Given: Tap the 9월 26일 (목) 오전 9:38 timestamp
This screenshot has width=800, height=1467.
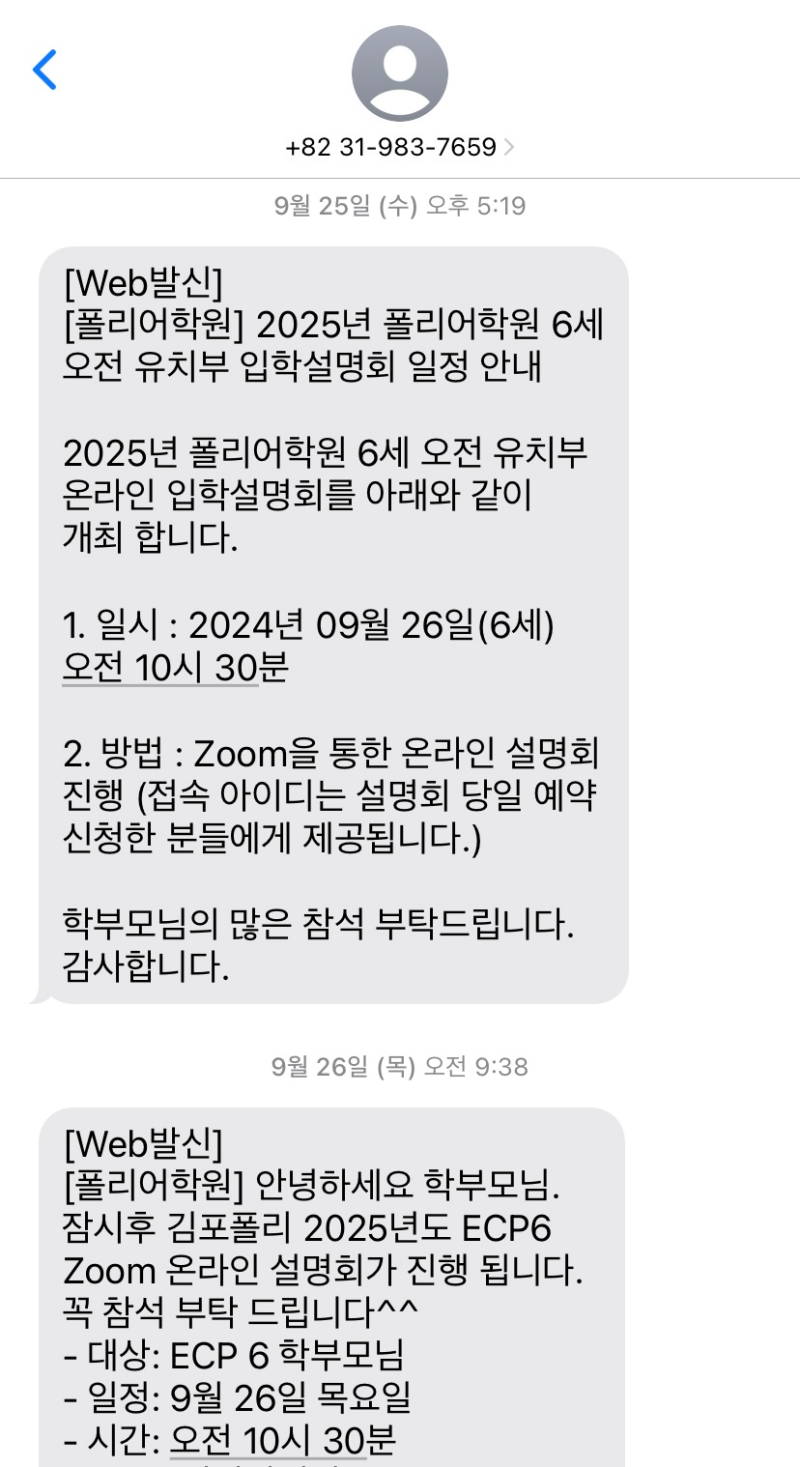Looking at the screenshot, I should [x=399, y=1070].
